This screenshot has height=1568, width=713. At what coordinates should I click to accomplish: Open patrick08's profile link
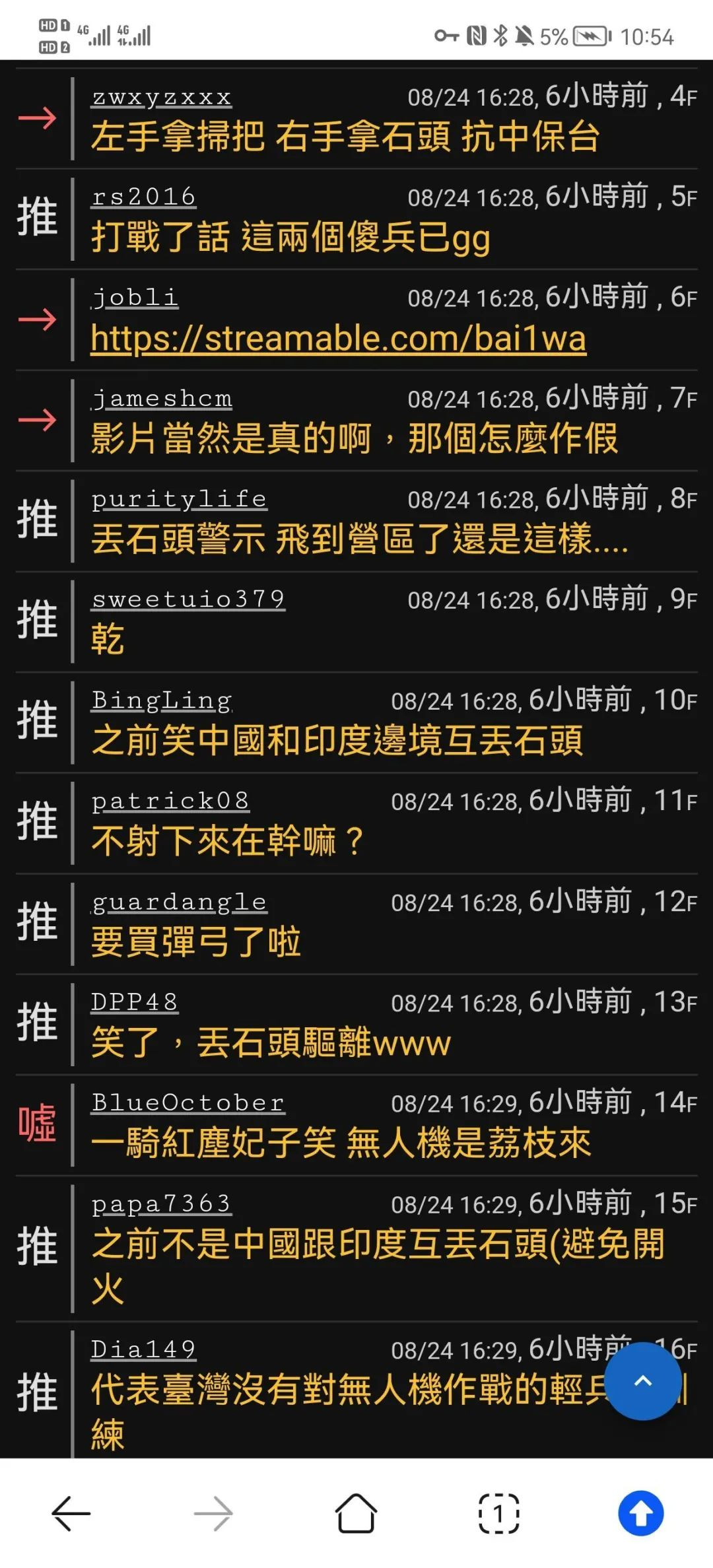(170, 801)
